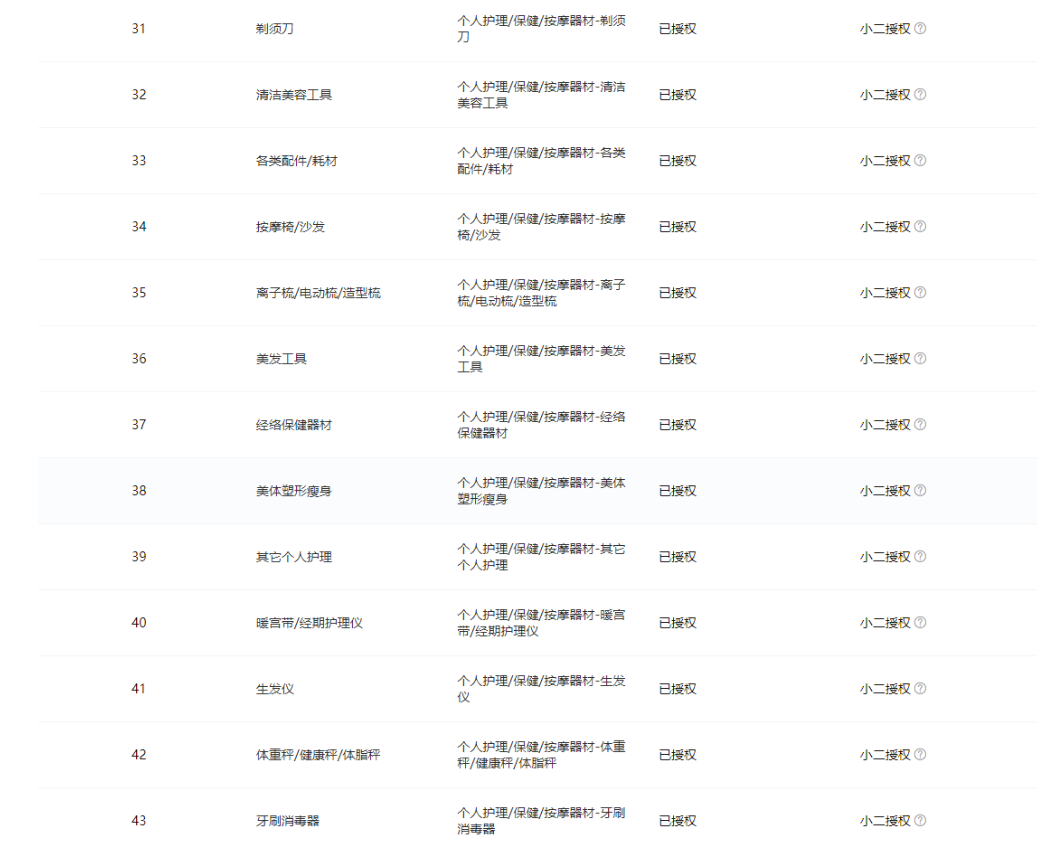This screenshot has height=852, width=1037.
Task: Tap the help icon in row 35 离子梳/电动梳/造型梳
Action: (920, 293)
